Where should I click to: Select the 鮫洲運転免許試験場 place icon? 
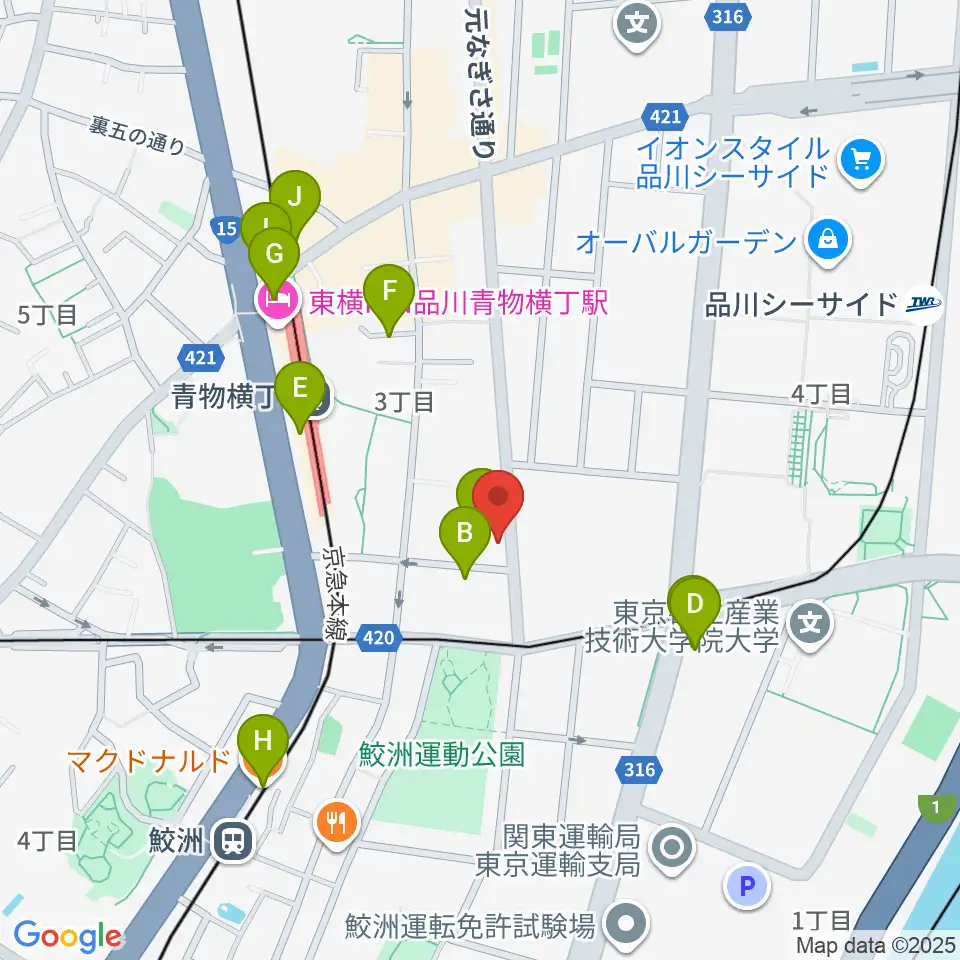(x=626, y=923)
